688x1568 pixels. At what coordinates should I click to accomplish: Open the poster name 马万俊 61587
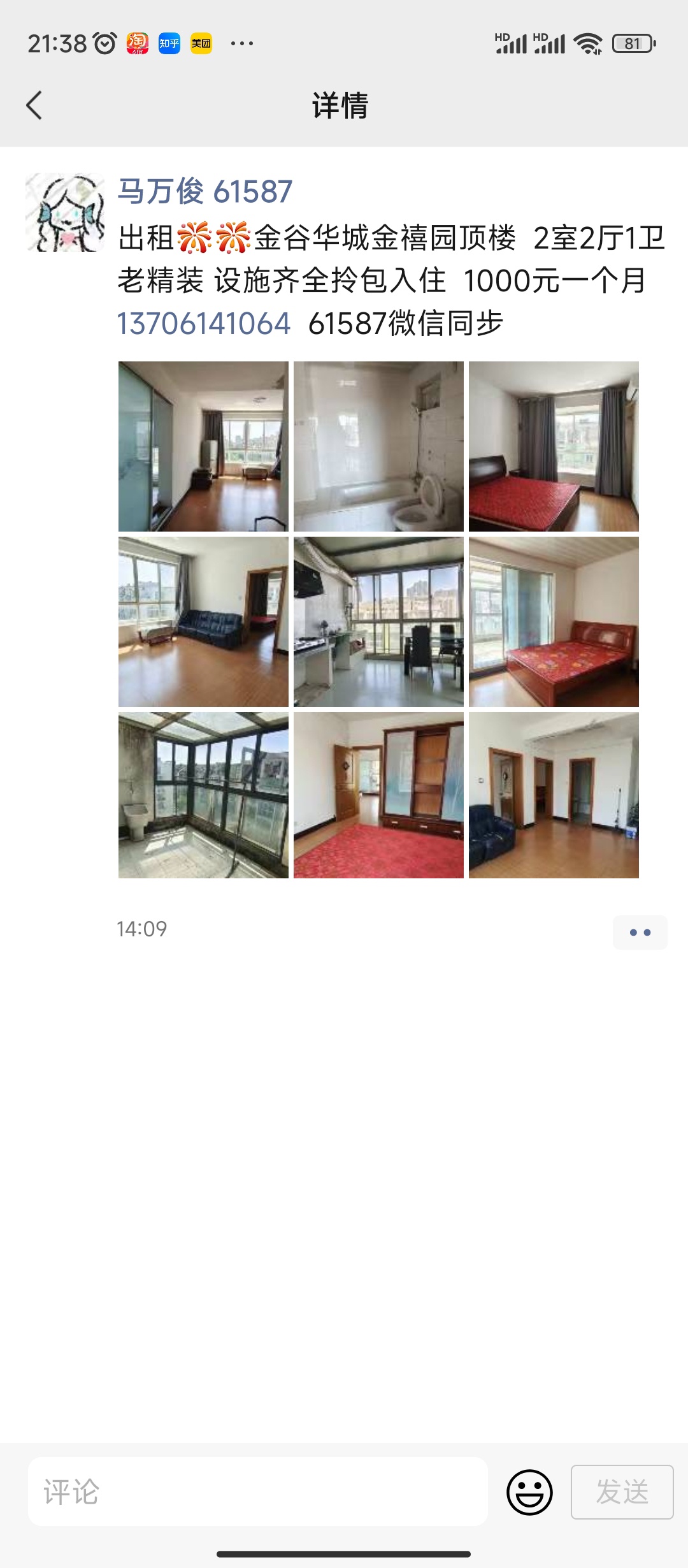(204, 191)
